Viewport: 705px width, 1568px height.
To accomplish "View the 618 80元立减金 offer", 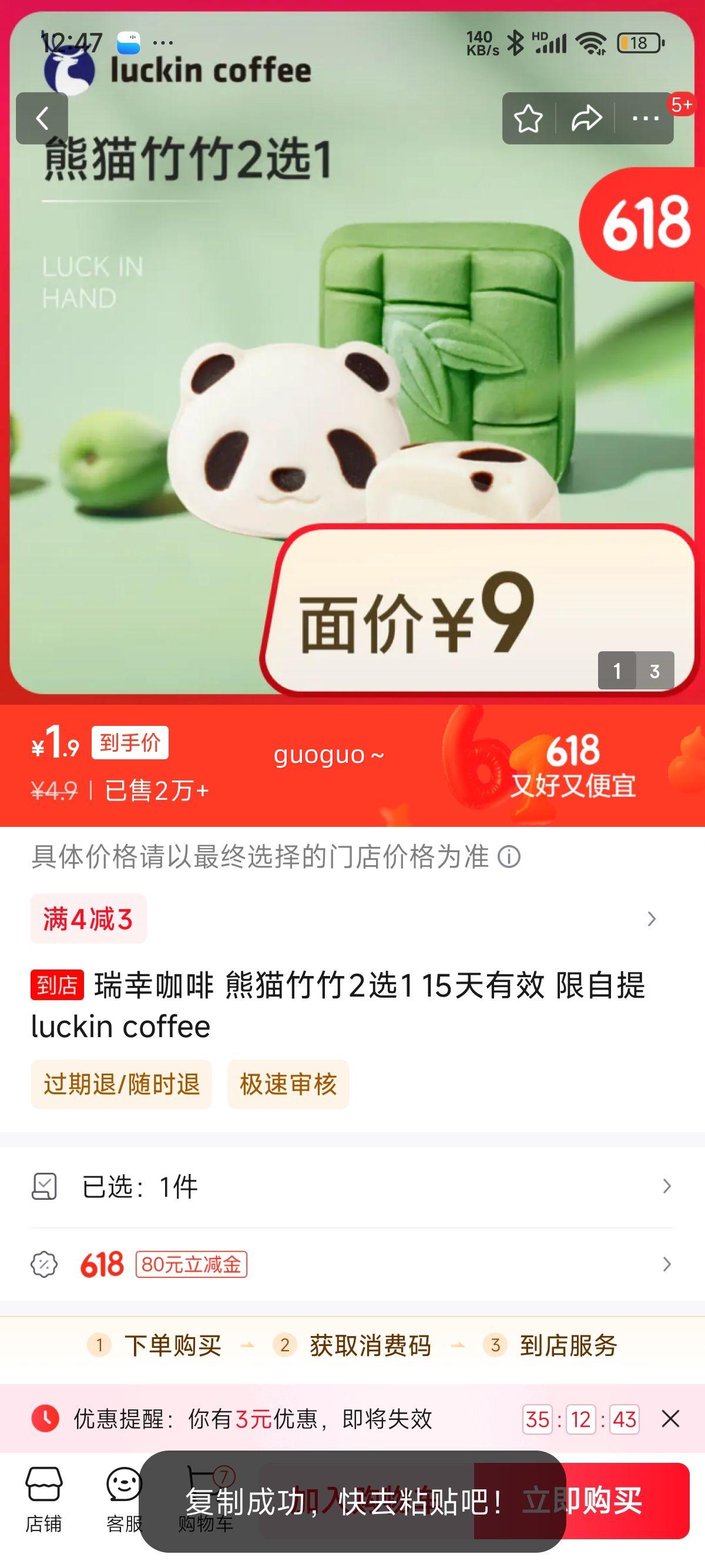I will coord(352,1265).
